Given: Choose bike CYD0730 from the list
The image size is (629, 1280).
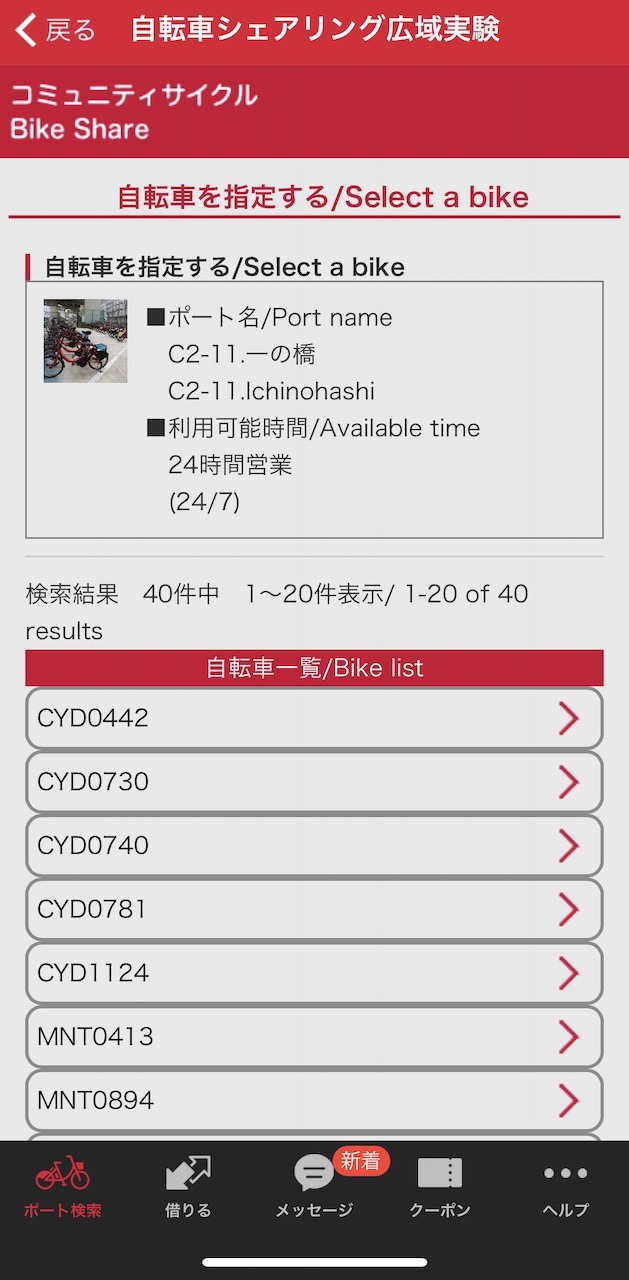Looking at the screenshot, I should [314, 782].
